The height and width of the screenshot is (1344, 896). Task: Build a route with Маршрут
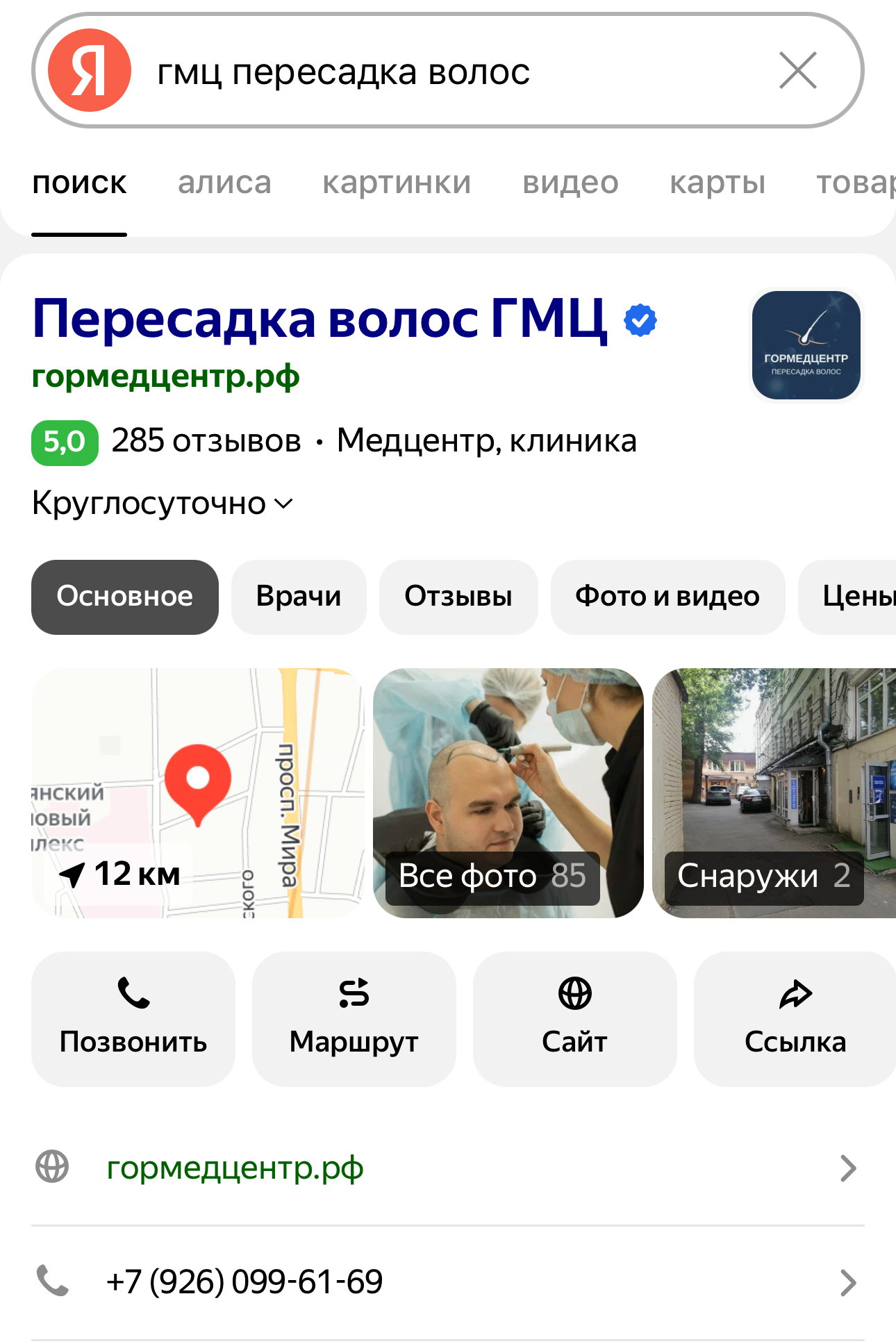[x=354, y=1018]
